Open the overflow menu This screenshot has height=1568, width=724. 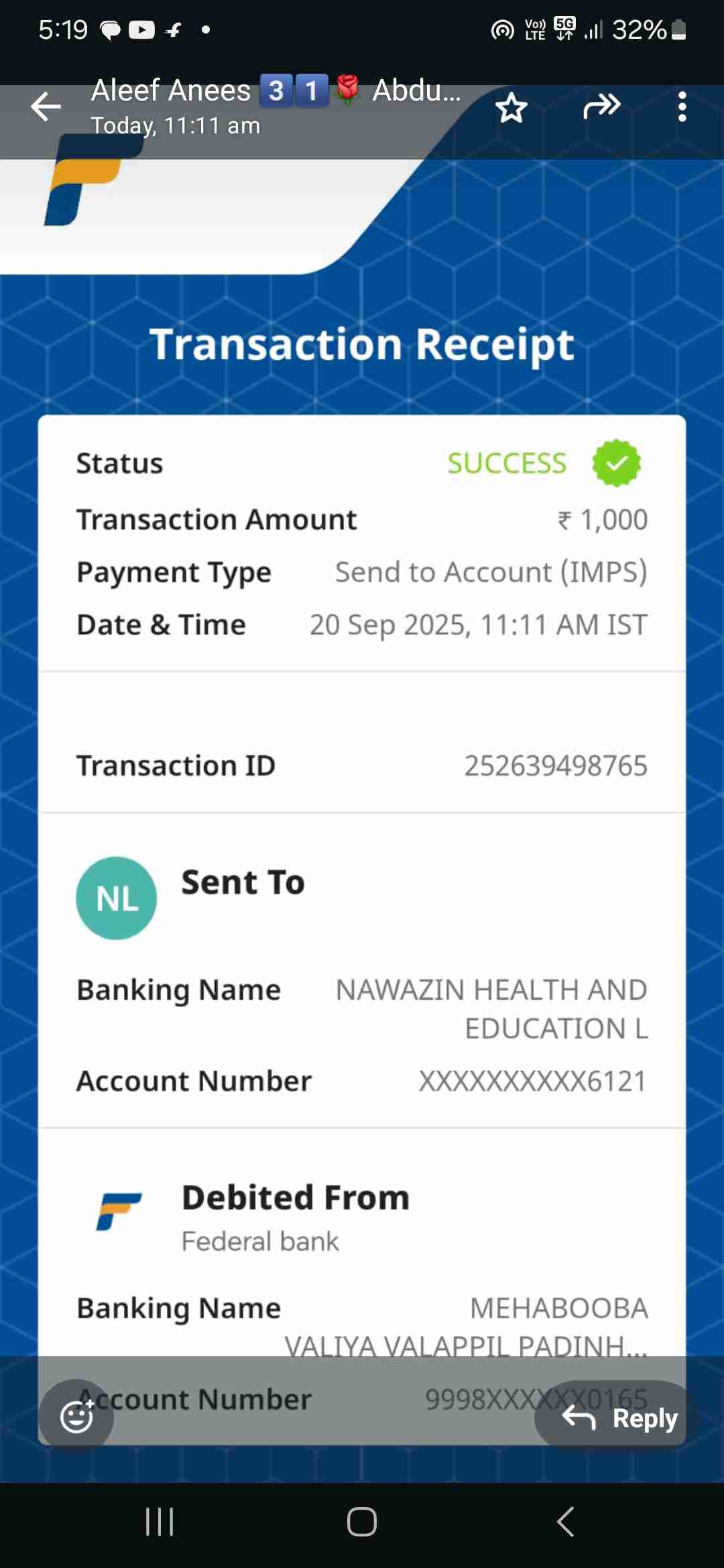point(682,107)
